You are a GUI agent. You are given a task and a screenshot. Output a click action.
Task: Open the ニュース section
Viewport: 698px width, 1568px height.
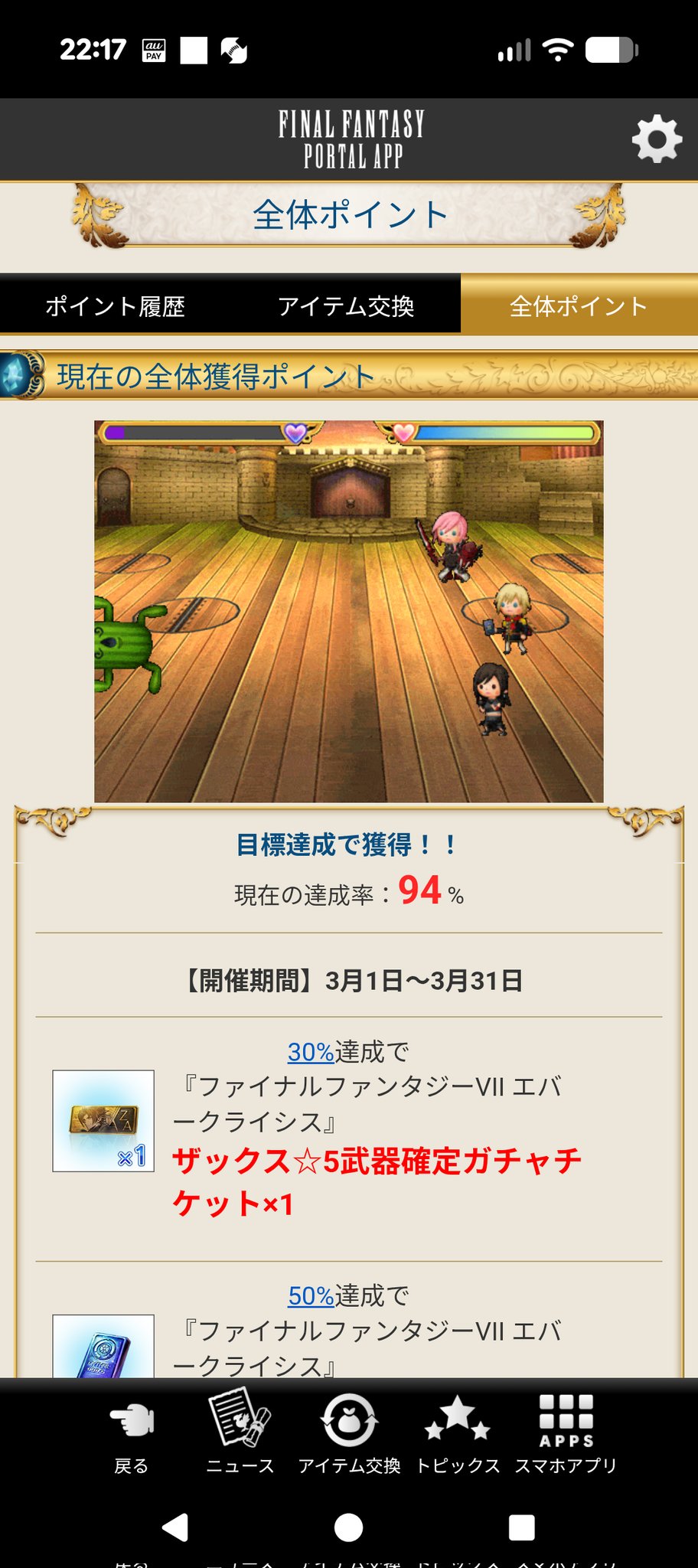(240, 1433)
